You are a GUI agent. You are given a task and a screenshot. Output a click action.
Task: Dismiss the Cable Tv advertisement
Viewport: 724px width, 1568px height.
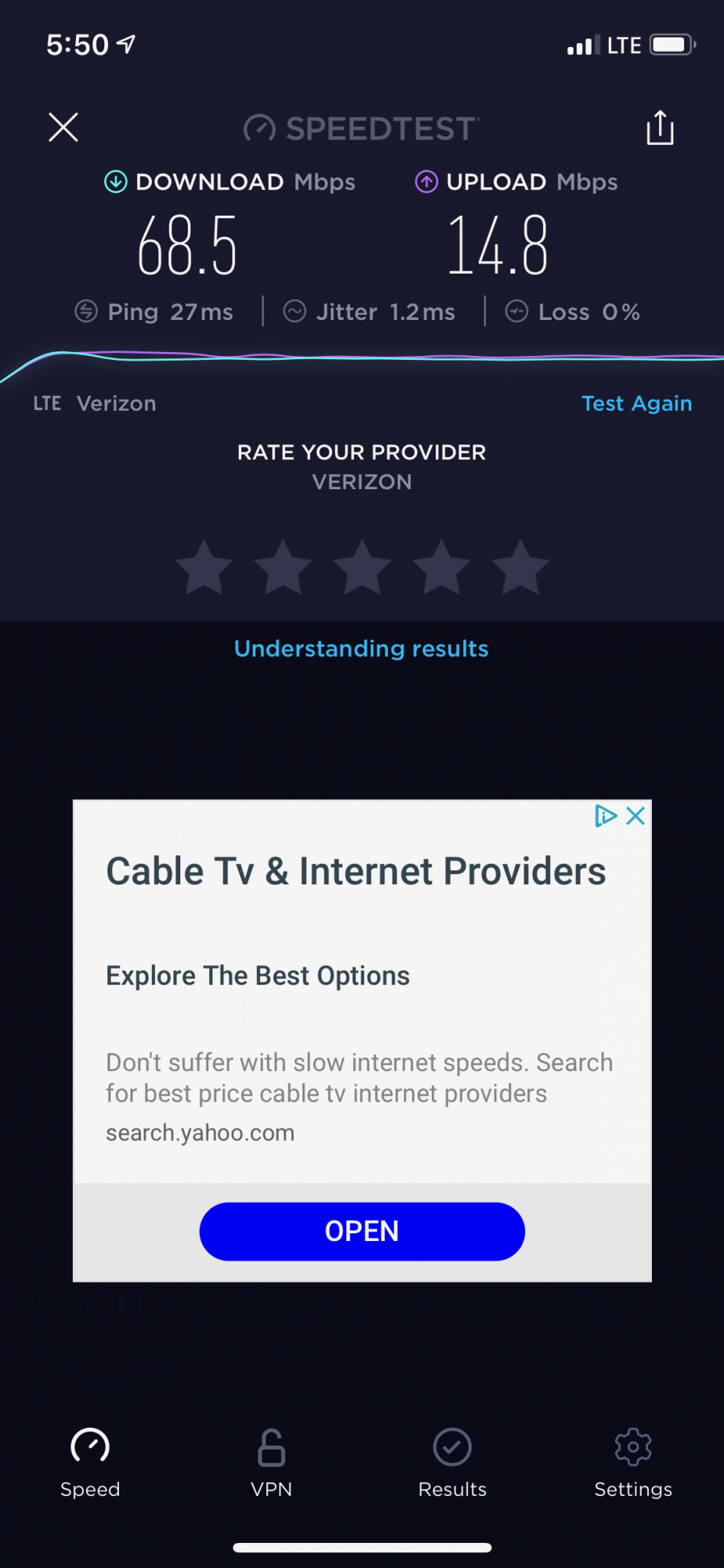click(x=636, y=816)
